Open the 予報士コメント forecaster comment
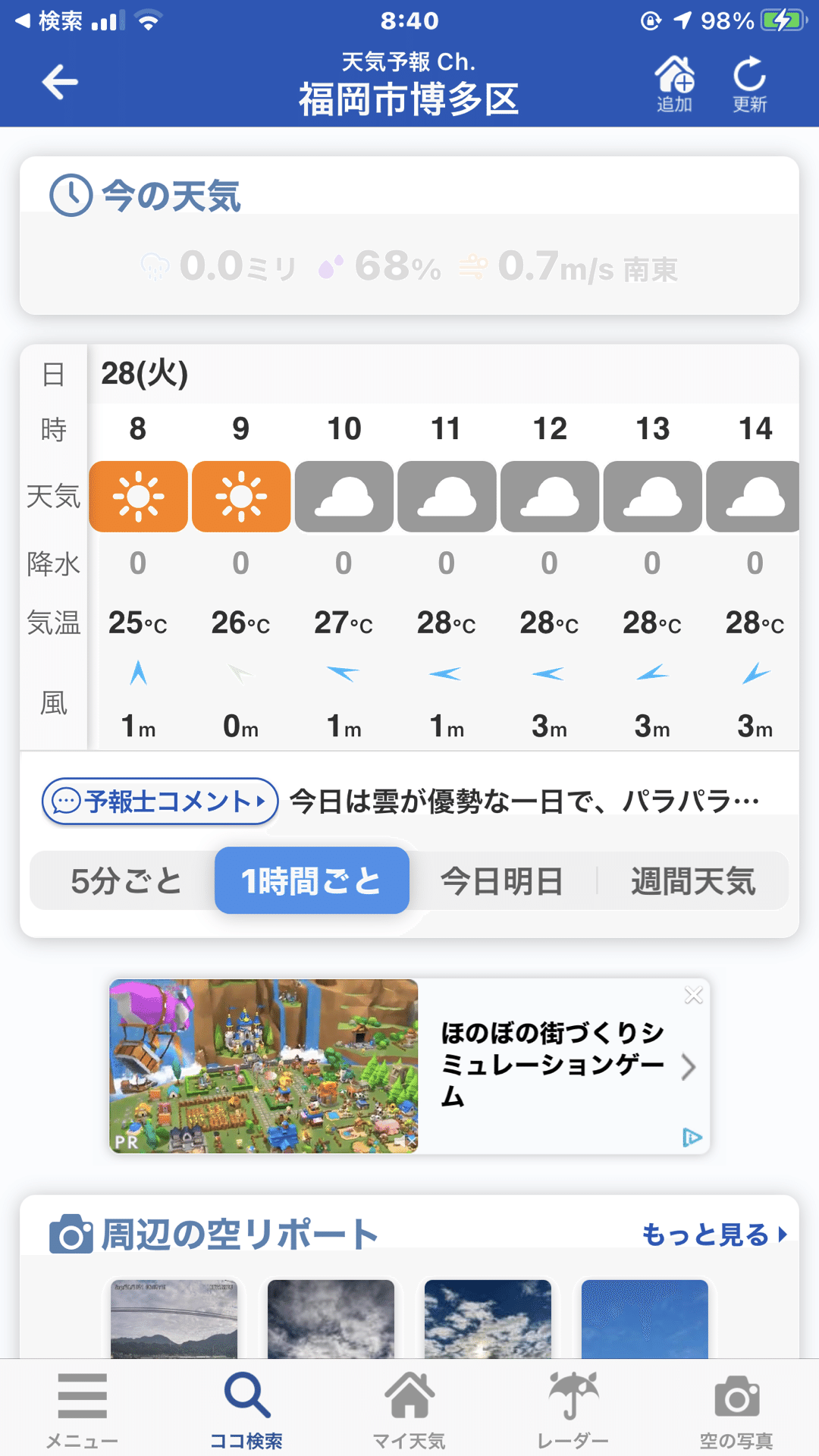Image resolution: width=819 pixels, height=1456 pixels. point(160,801)
